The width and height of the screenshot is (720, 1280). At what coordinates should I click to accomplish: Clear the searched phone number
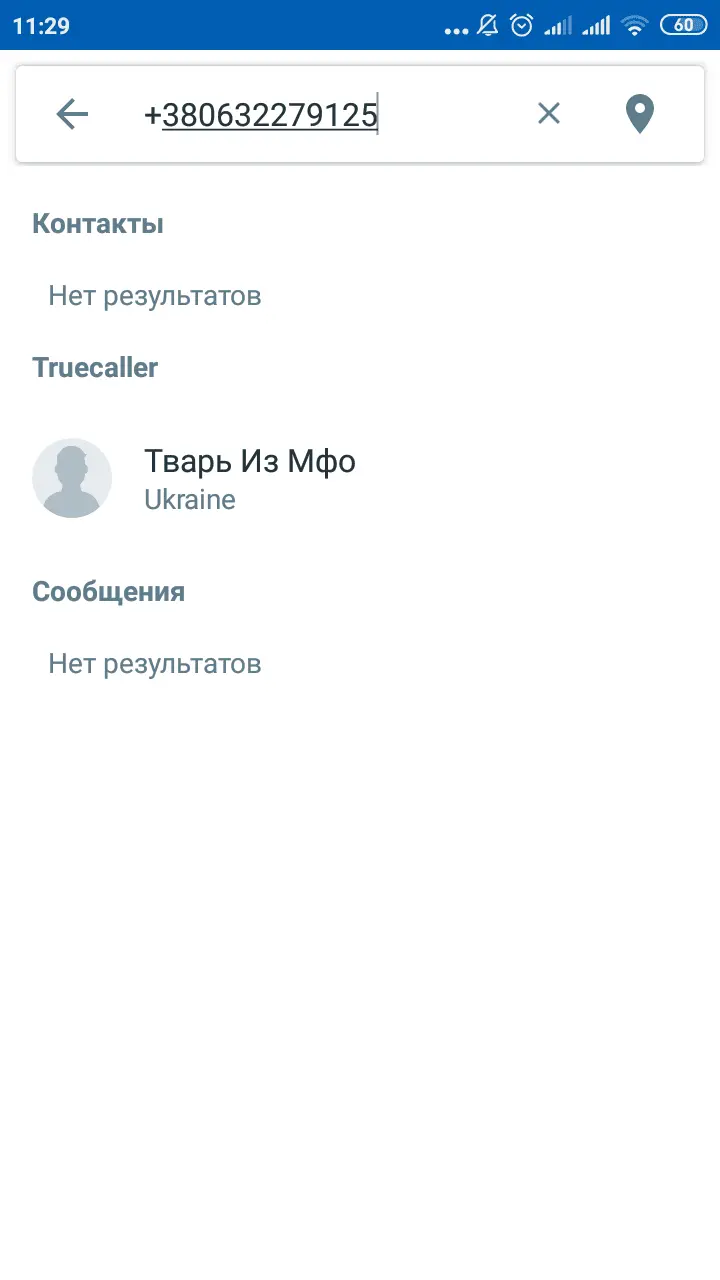coord(548,114)
